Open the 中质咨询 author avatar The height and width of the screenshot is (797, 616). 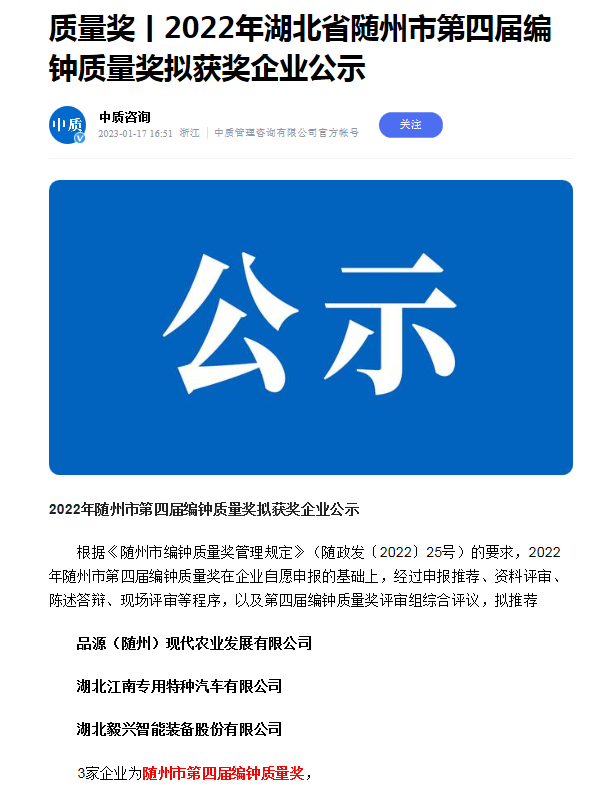[67, 125]
